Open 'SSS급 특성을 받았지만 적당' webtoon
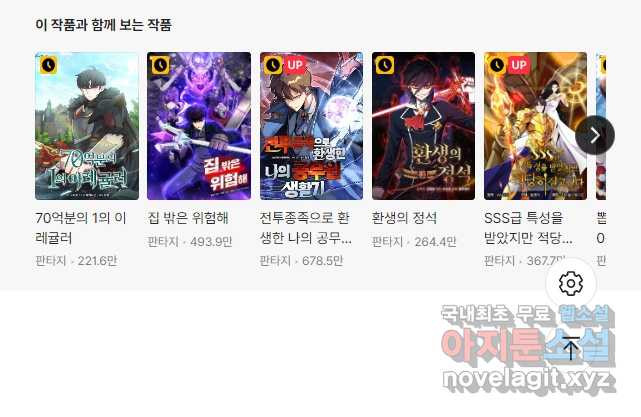The width and height of the screenshot is (641, 417). [535, 126]
